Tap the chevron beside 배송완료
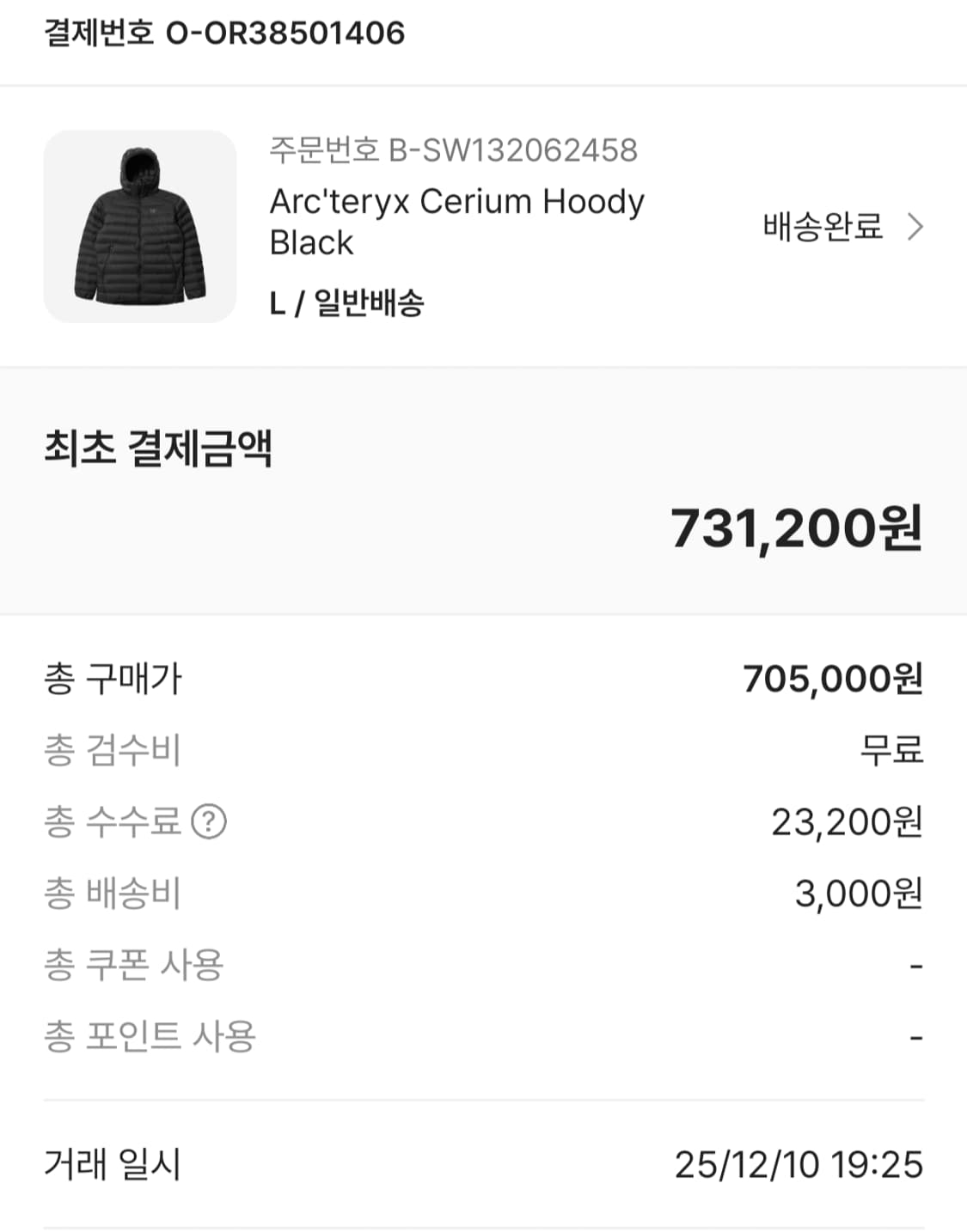Screen dimensions: 967x1232 [x=915, y=225]
